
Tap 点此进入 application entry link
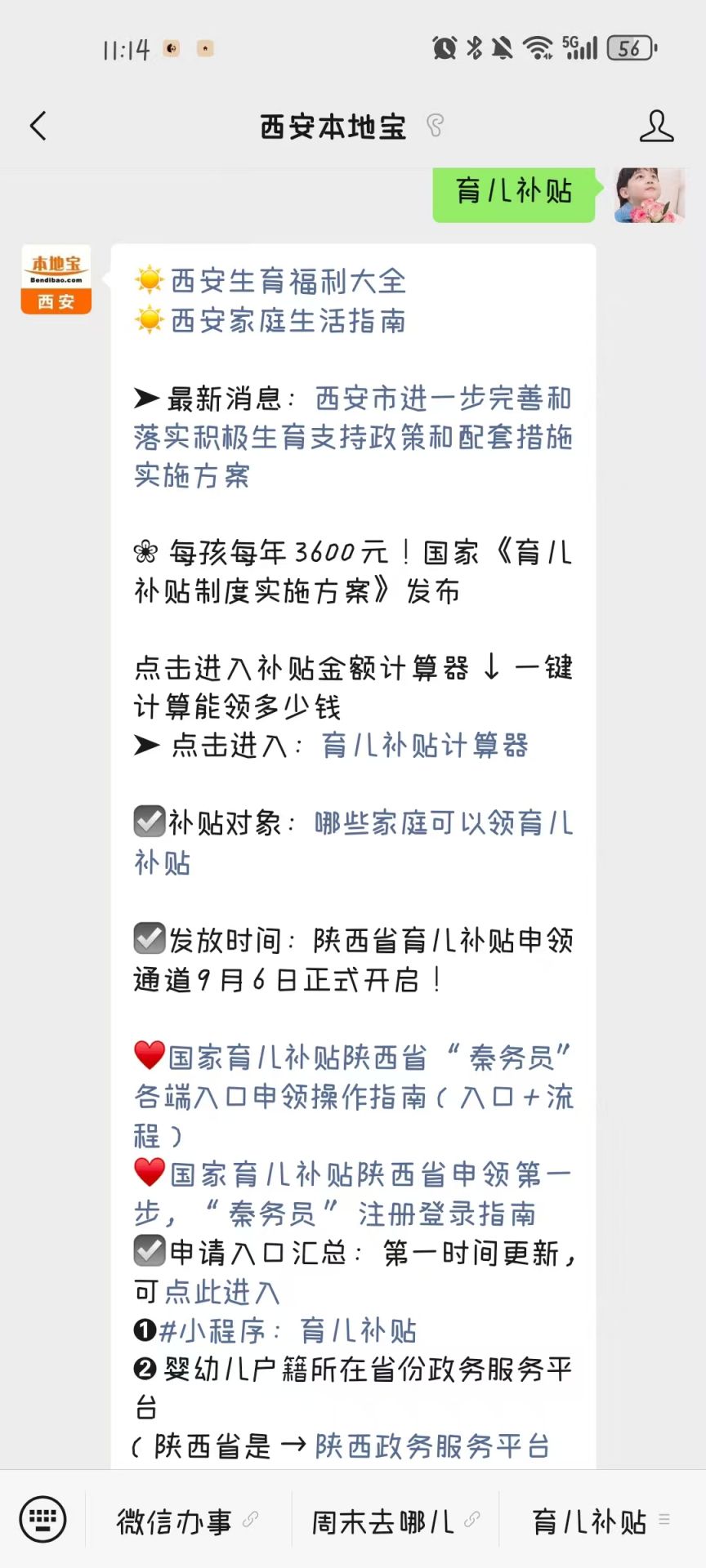(x=222, y=1292)
